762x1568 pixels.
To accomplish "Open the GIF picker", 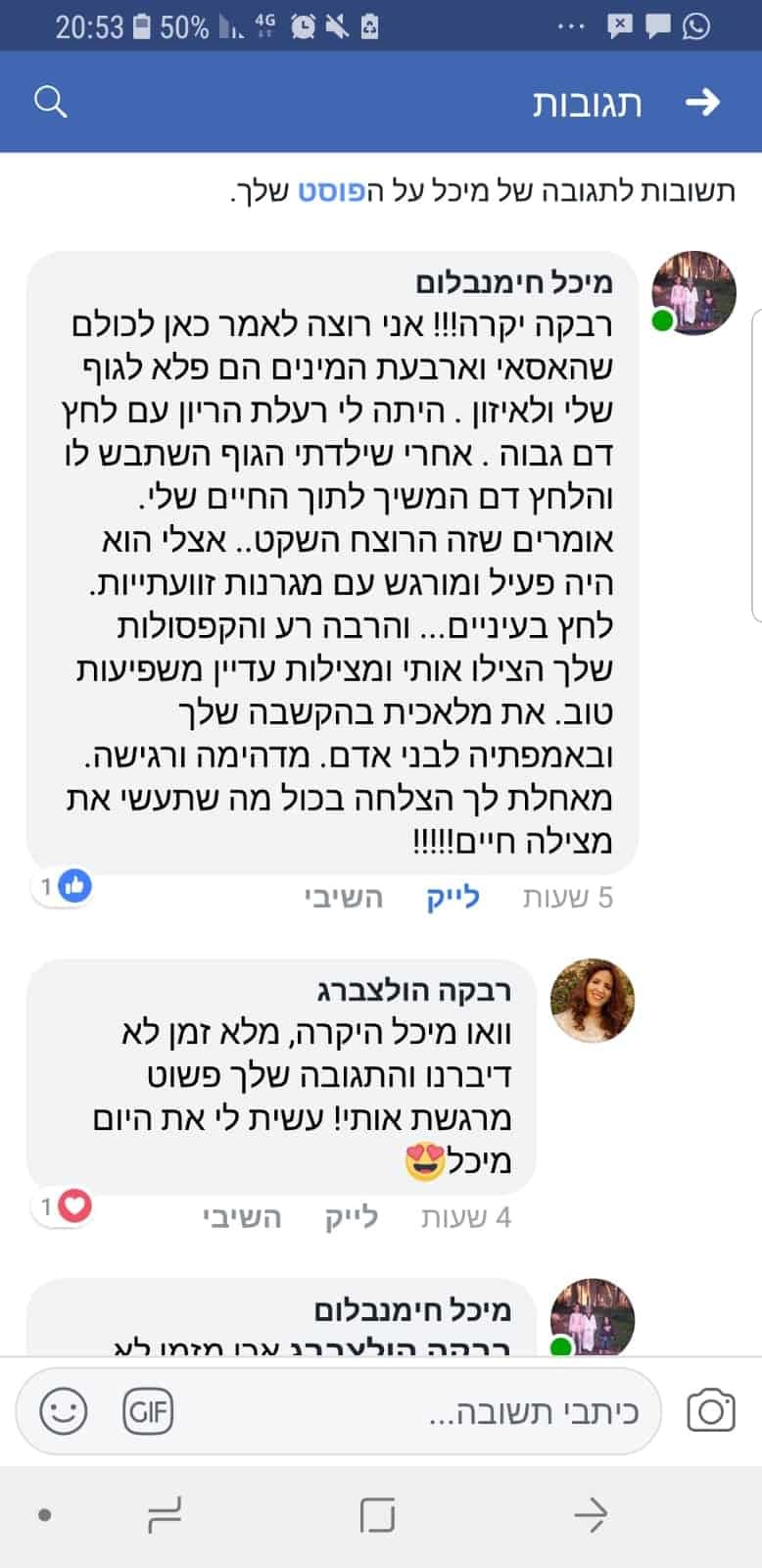I will [148, 1411].
